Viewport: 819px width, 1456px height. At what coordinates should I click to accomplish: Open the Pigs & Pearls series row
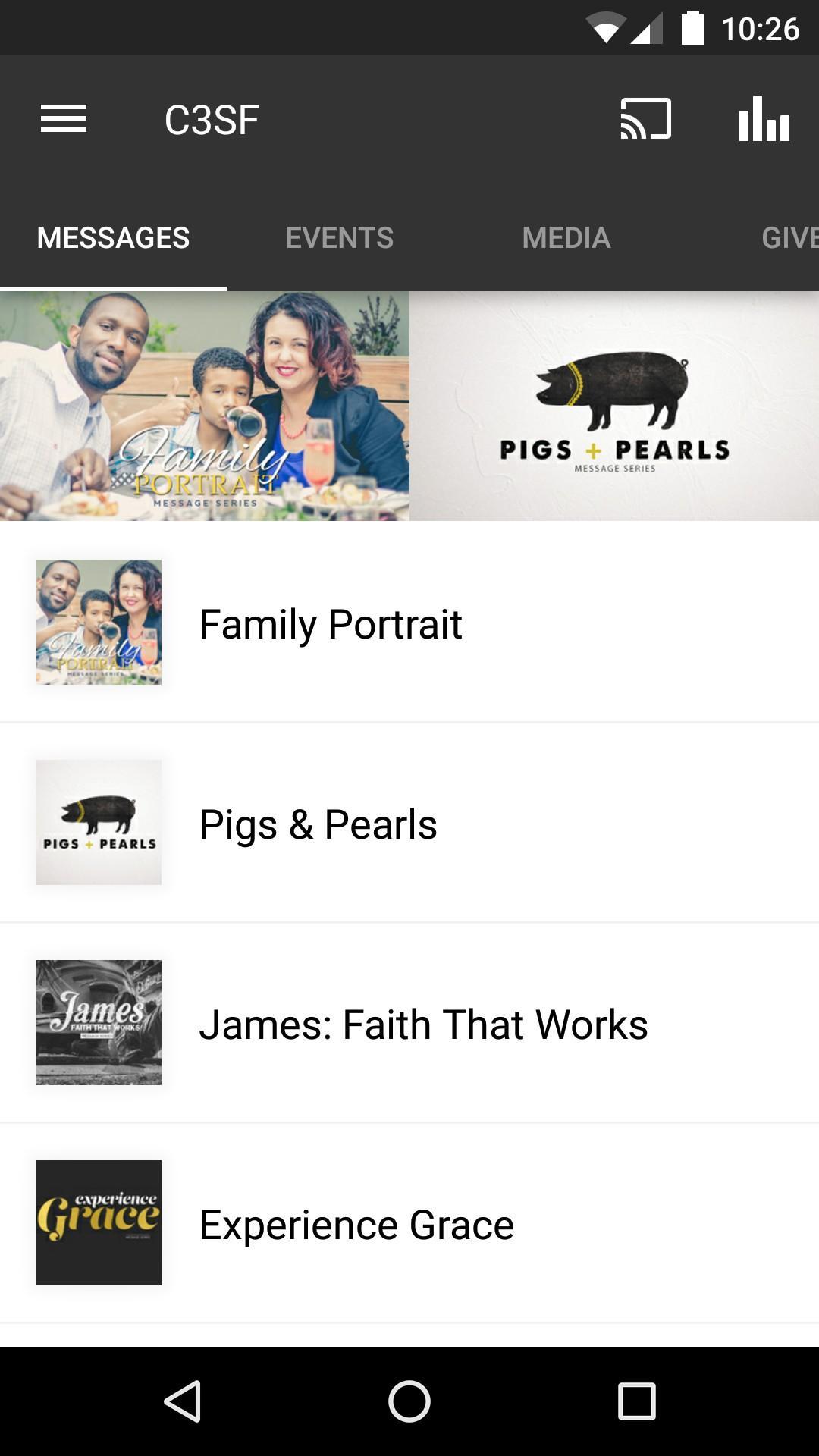click(x=409, y=824)
